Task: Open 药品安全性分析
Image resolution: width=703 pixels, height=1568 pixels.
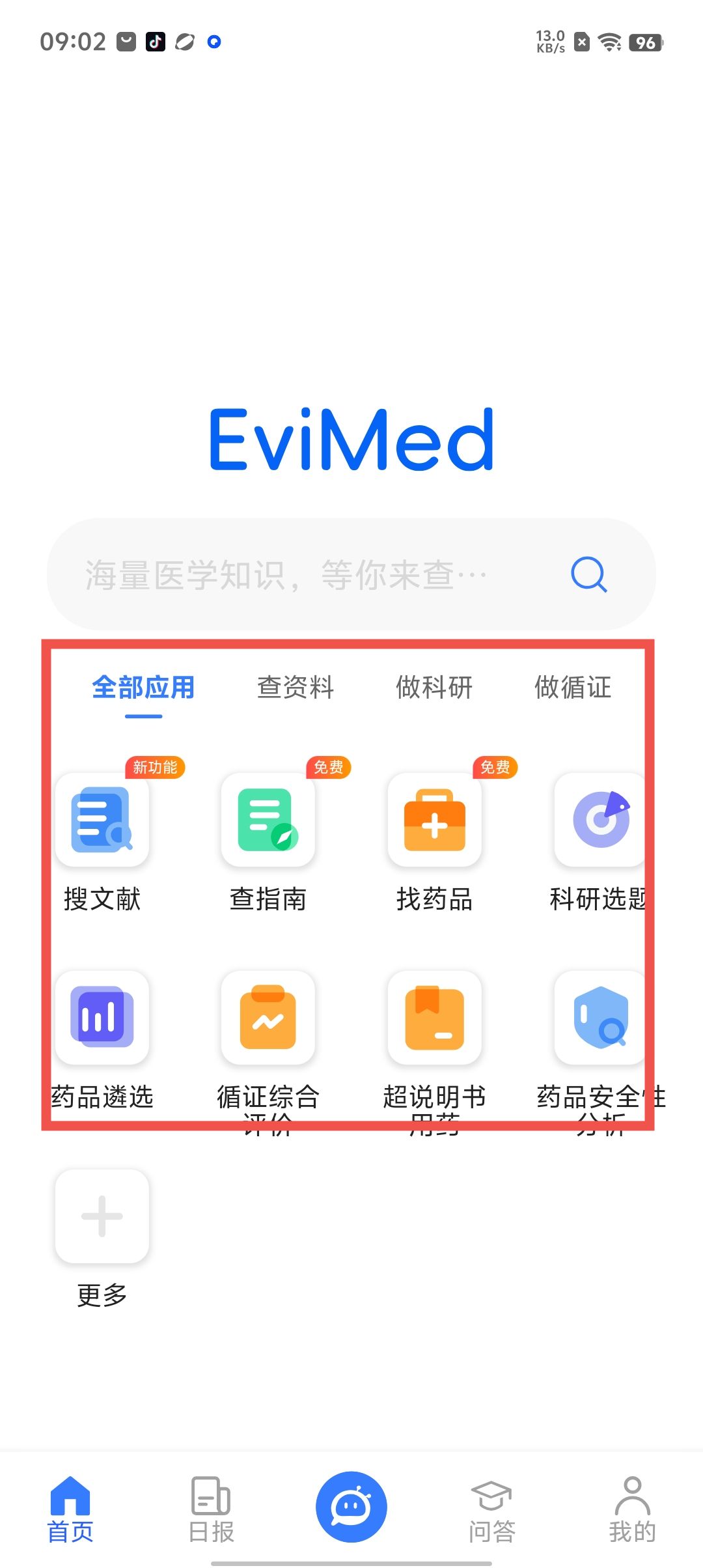Action: pos(600,1018)
